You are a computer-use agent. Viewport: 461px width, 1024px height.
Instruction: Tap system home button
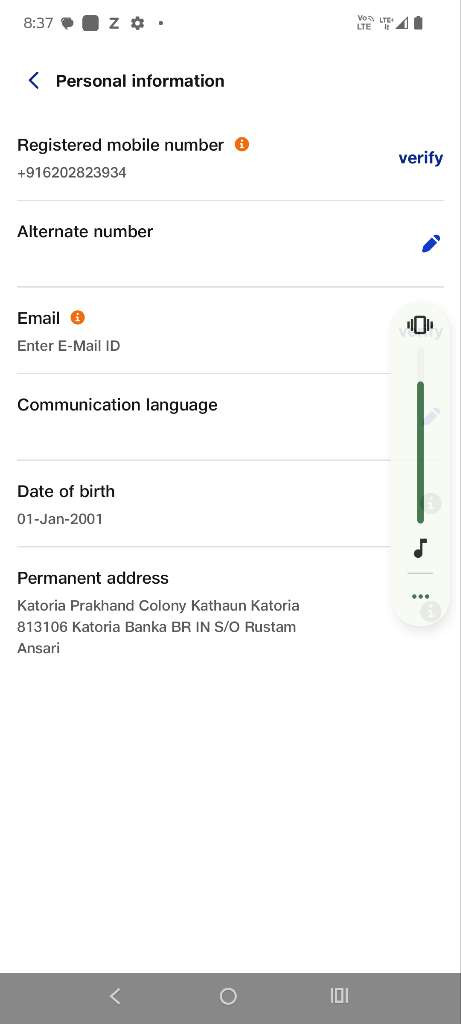[x=228, y=996]
